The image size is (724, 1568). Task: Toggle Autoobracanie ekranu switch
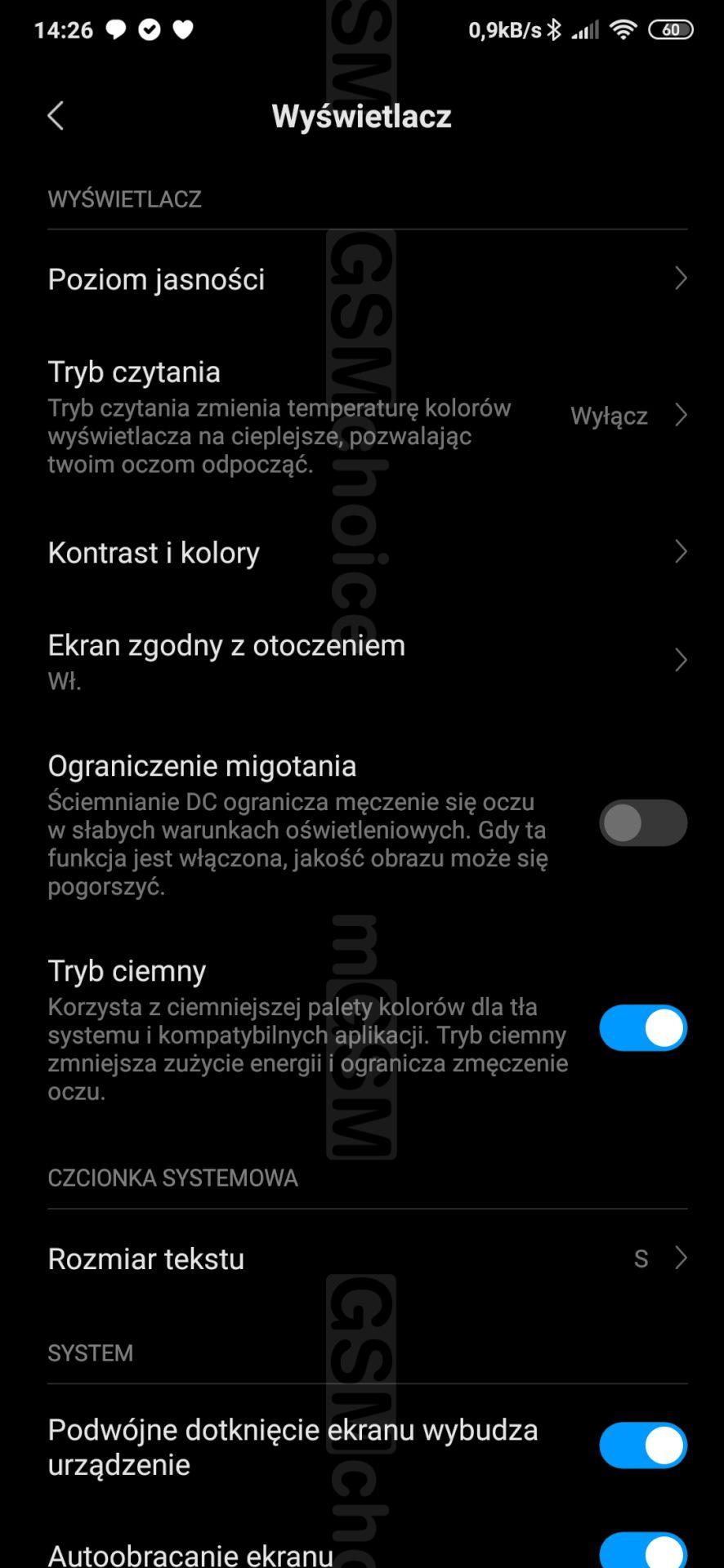point(643,1552)
